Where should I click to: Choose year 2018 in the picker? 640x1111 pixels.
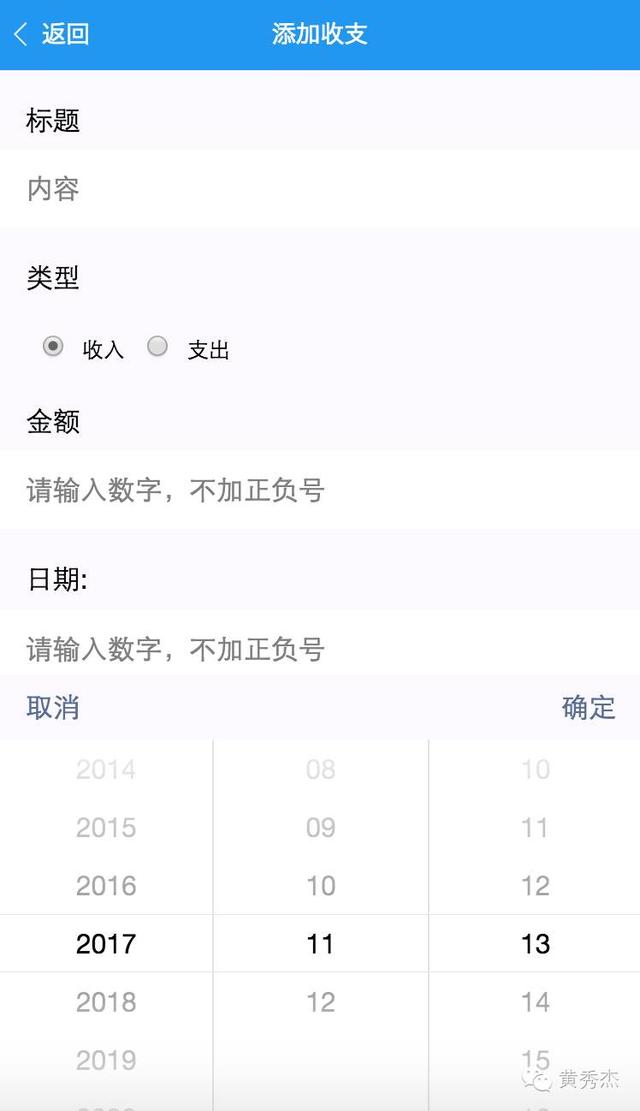(x=106, y=1002)
